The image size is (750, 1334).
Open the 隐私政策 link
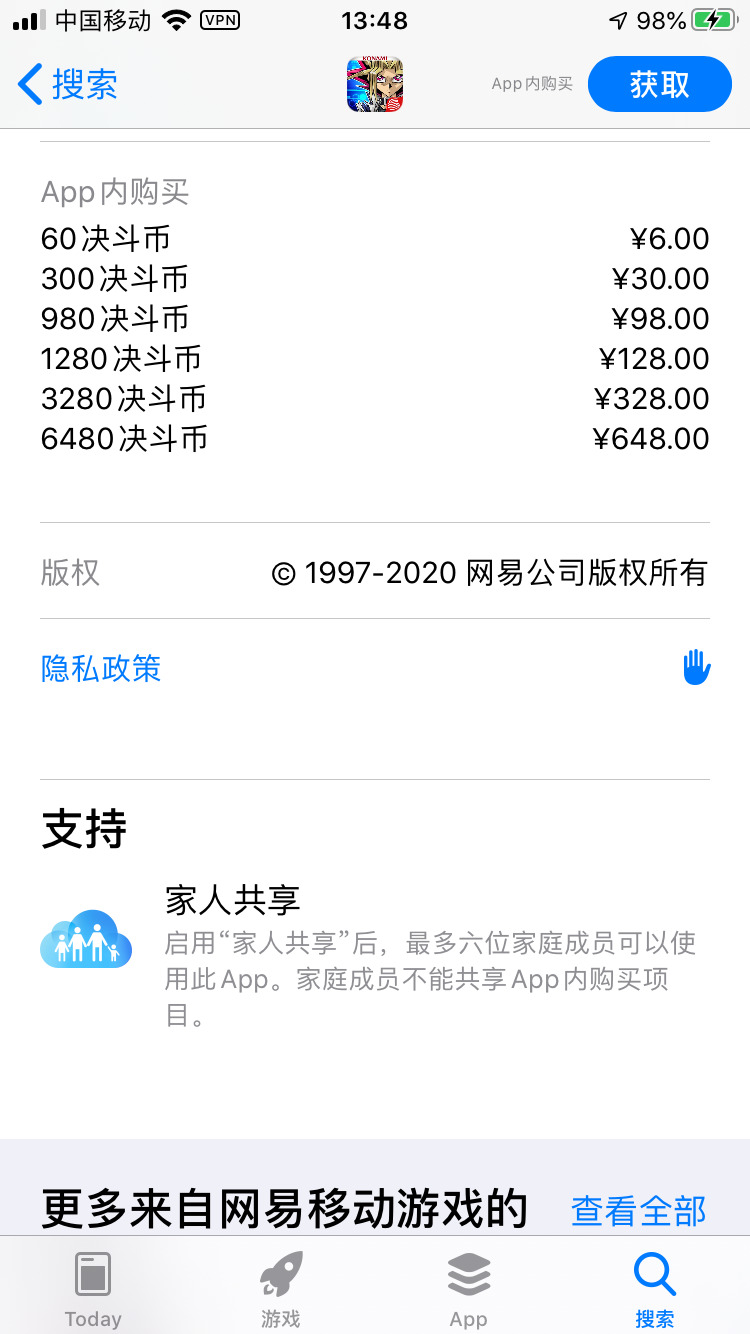(x=101, y=668)
